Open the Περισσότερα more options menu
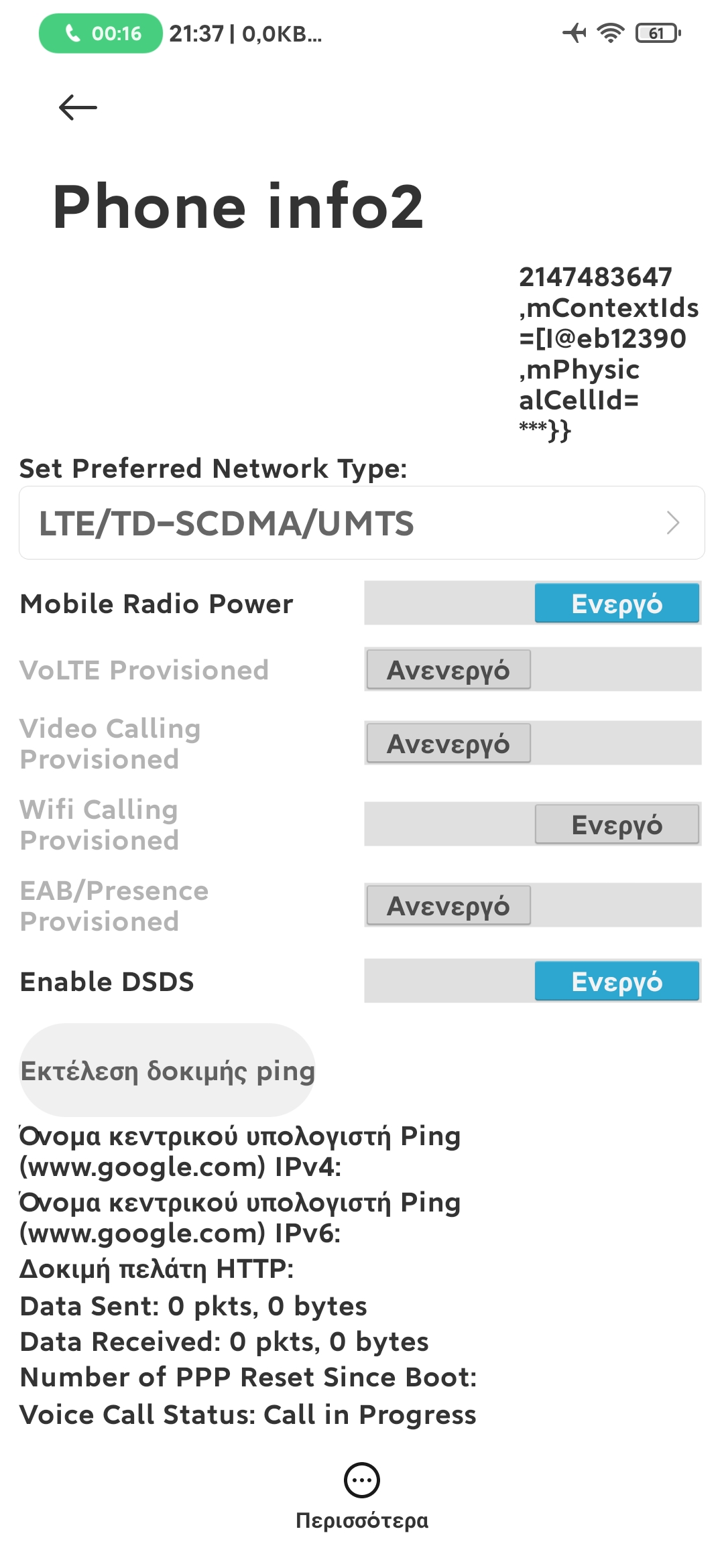This screenshot has width=724, height=1568. pyautogui.click(x=362, y=1493)
